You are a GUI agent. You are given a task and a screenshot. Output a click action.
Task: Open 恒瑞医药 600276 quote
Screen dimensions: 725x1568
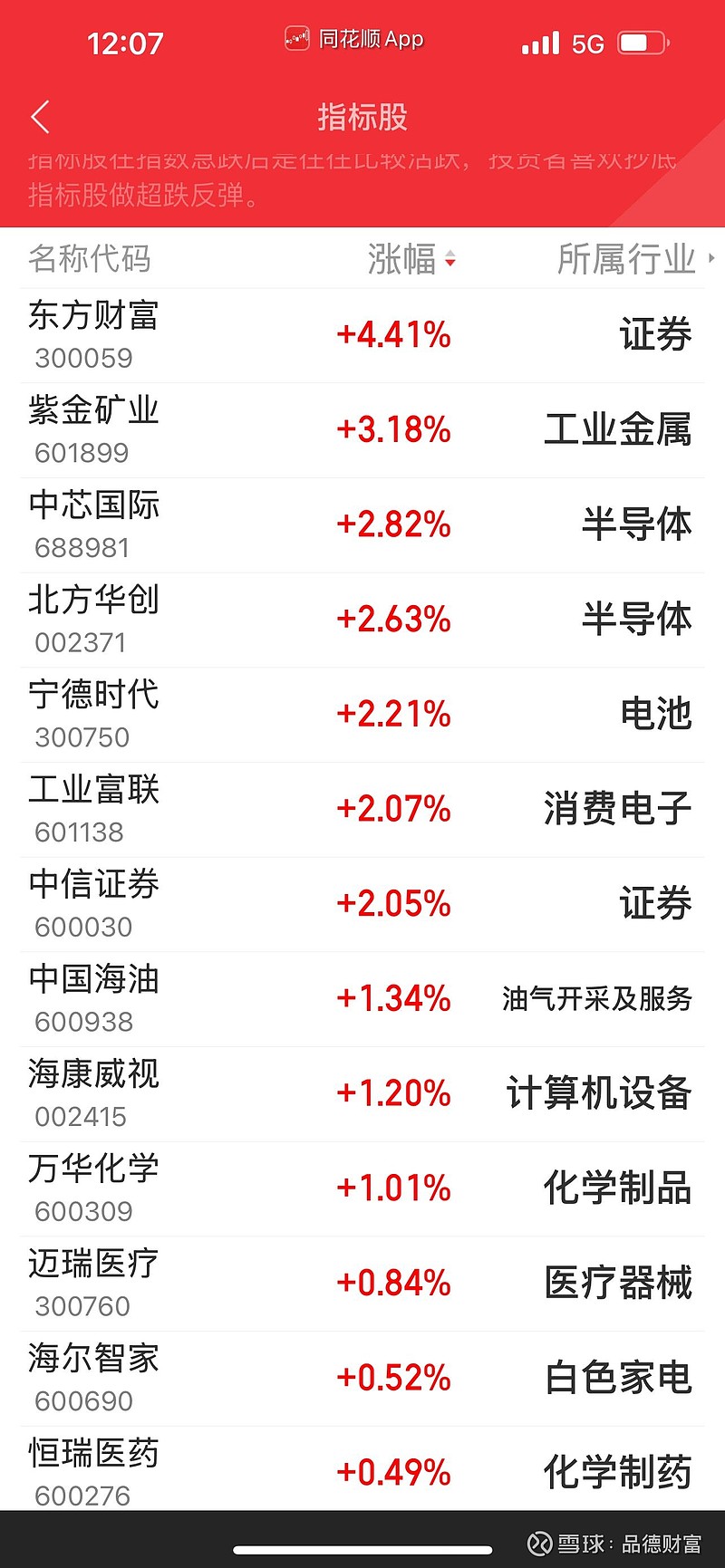click(x=362, y=1468)
